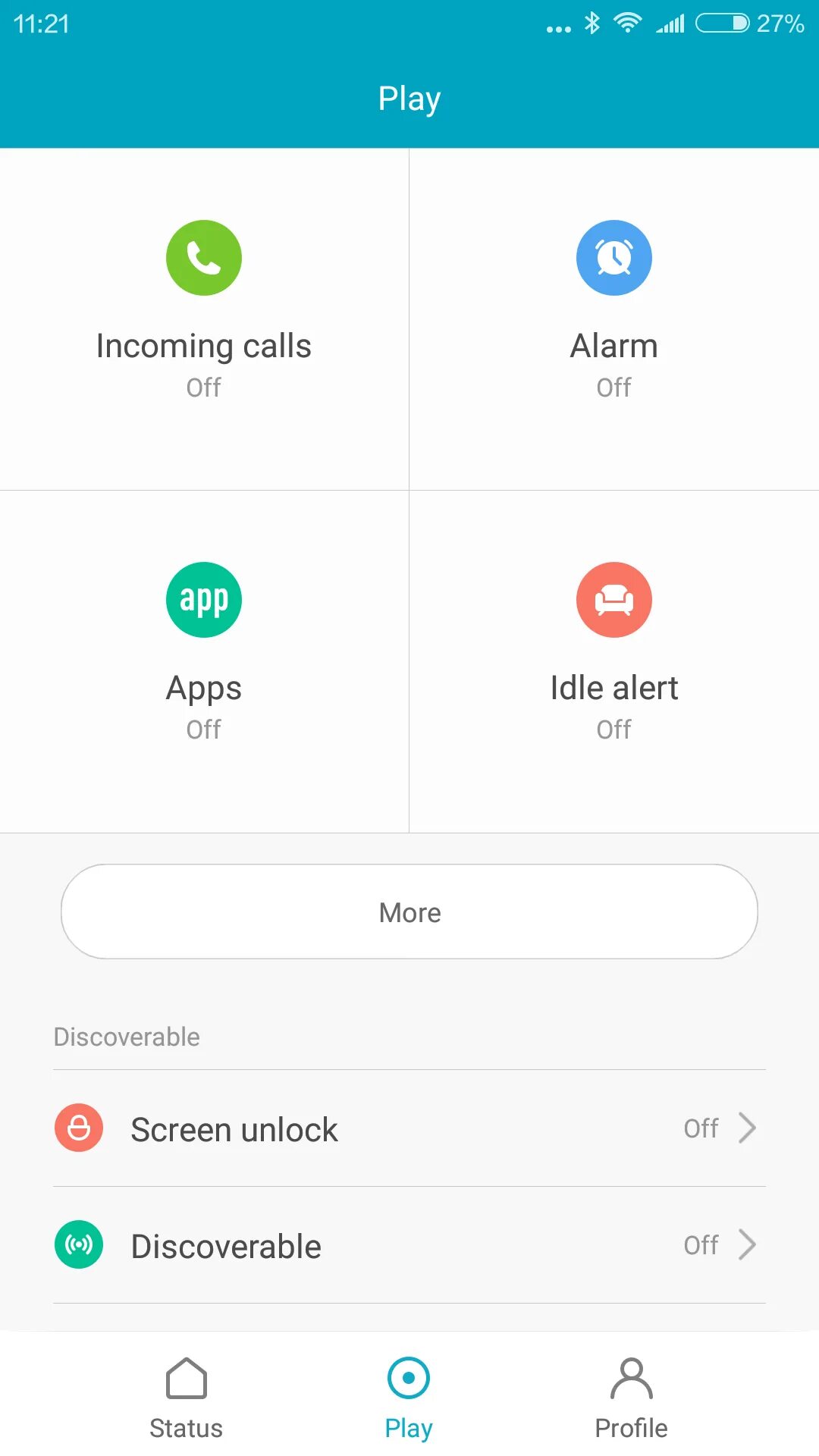Click the green Discoverable broadcast icon
819x1456 pixels.
click(x=78, y=1244)
